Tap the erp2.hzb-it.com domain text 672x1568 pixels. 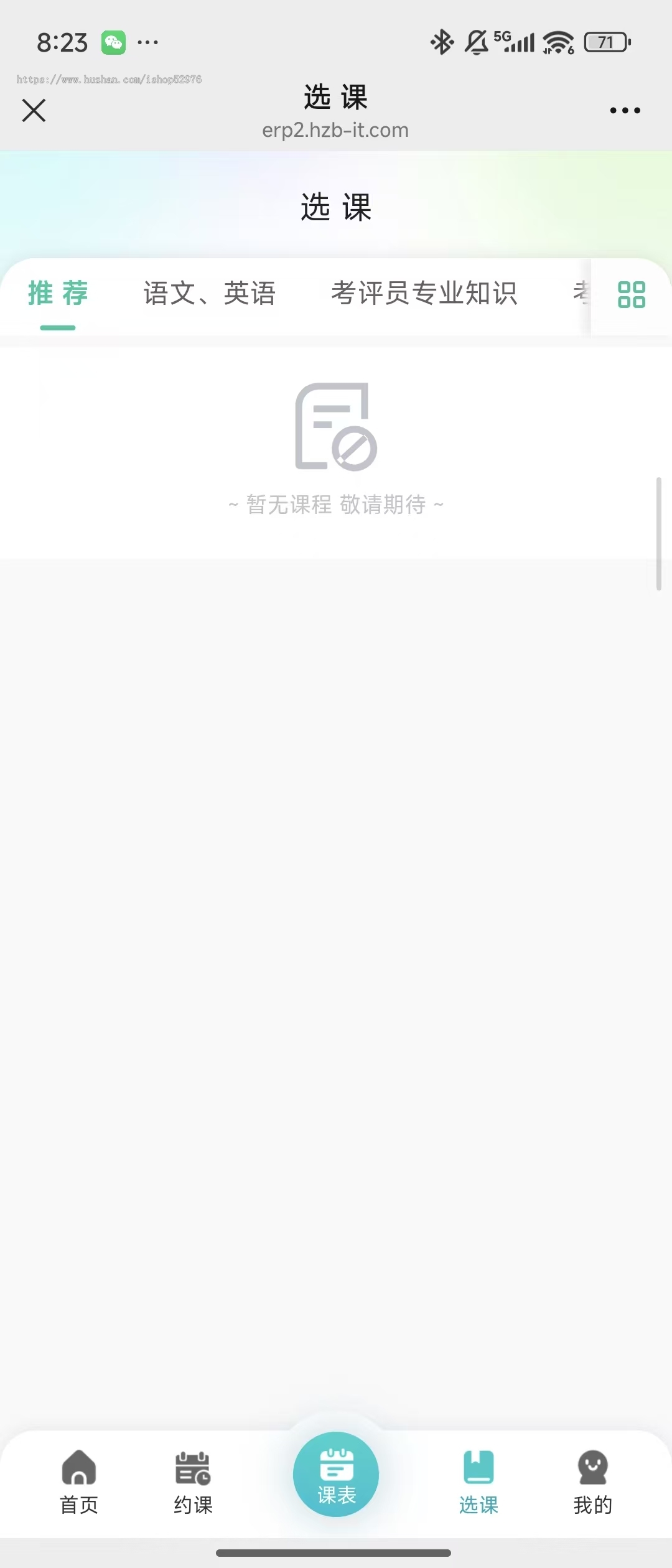click(x=335, y=130)
